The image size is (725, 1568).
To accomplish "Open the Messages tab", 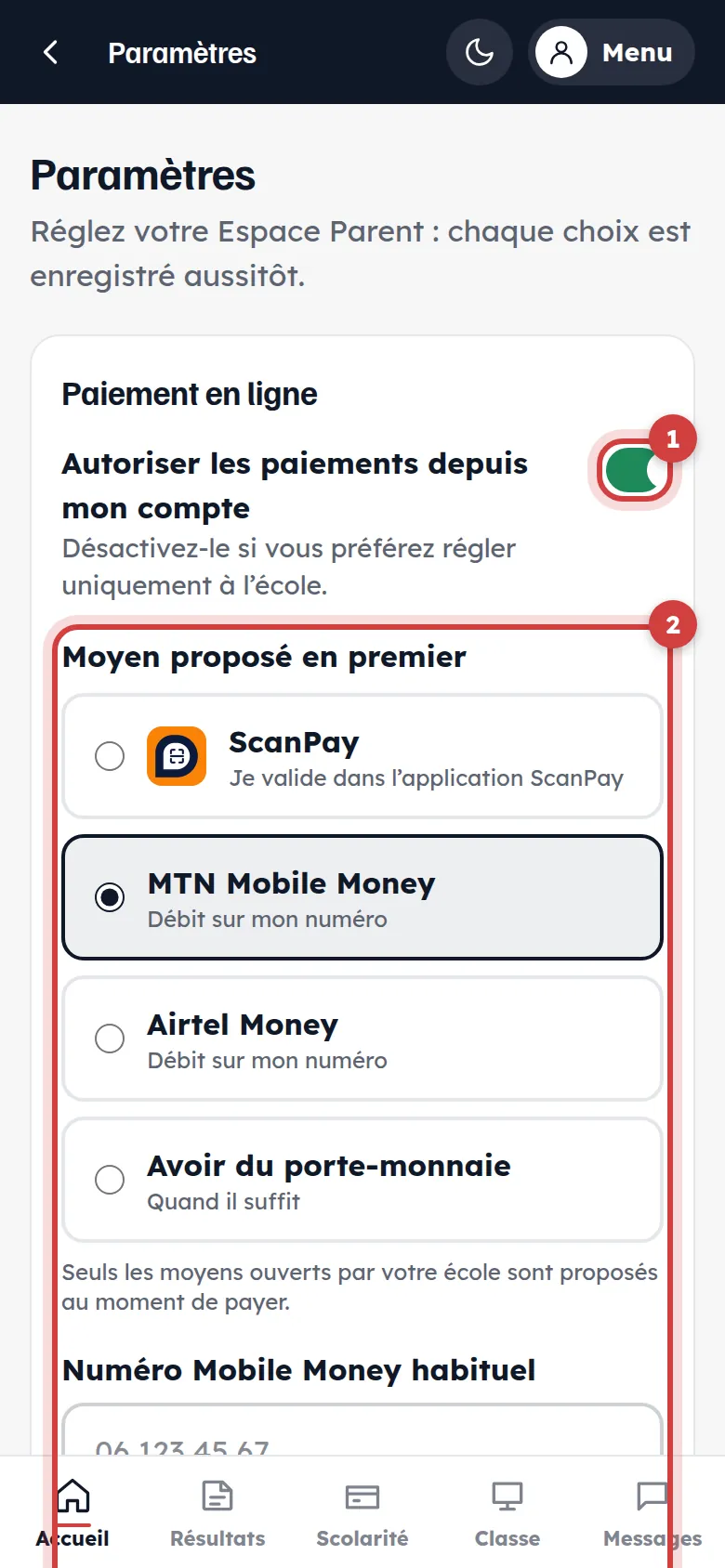I will 652,1512.
